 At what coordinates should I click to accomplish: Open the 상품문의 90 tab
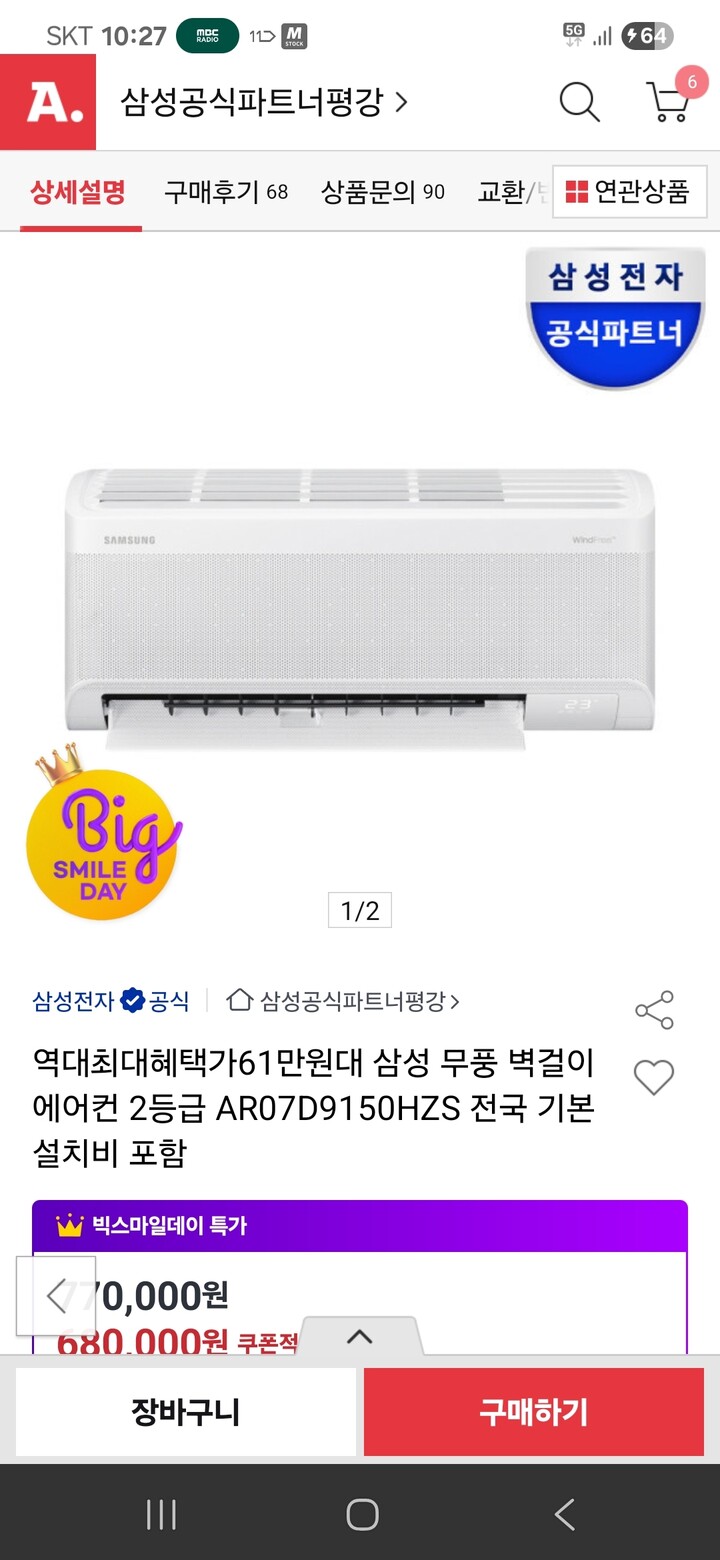tap(384, 191)
